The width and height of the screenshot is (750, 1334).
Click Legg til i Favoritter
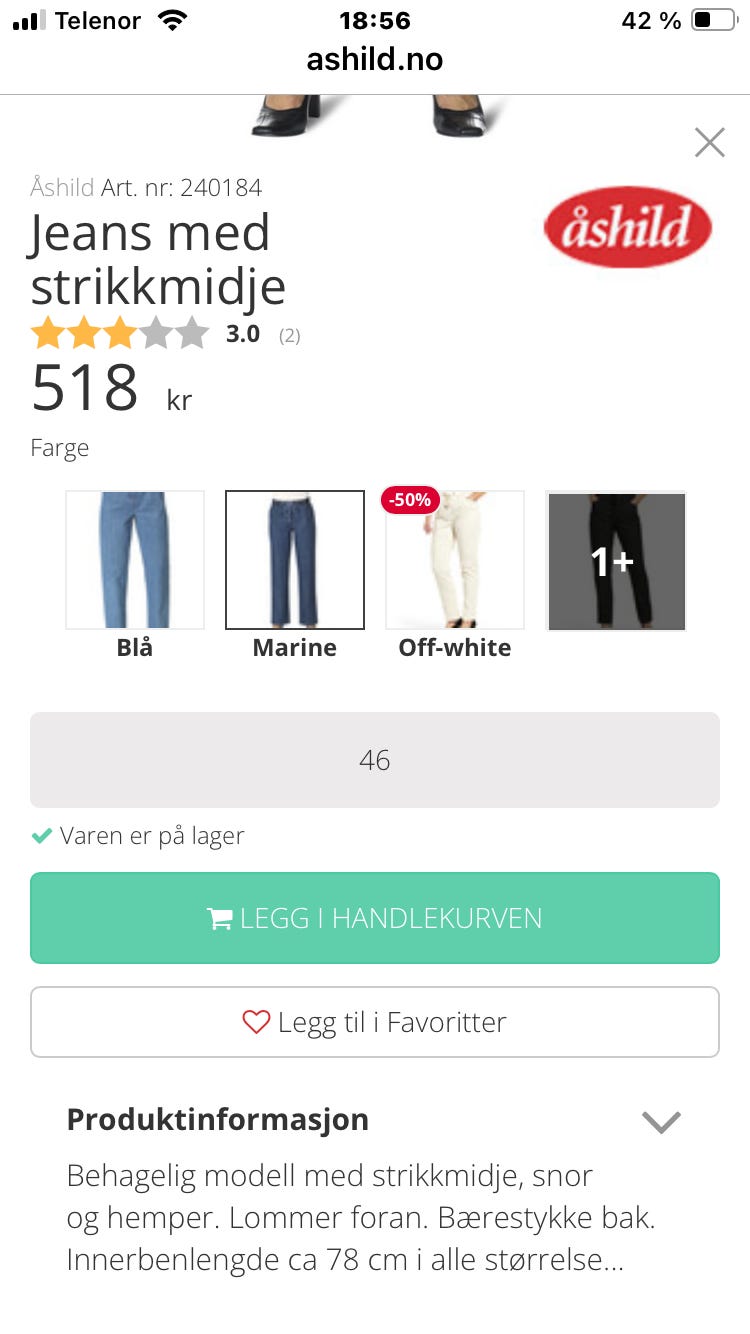[375, 1022]
